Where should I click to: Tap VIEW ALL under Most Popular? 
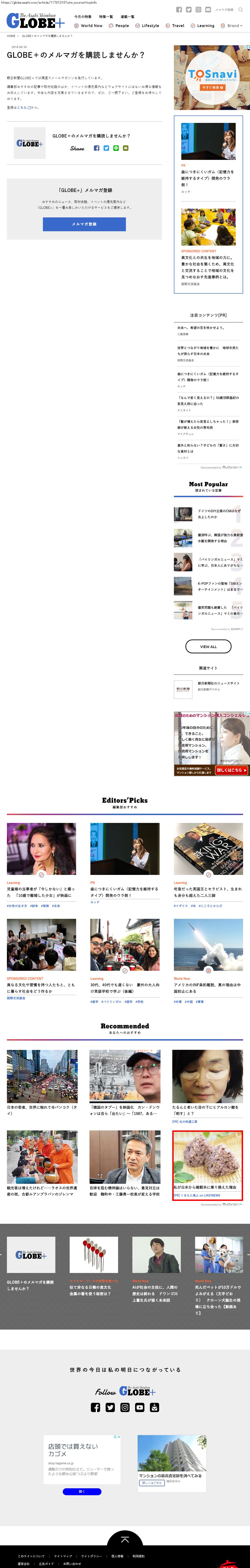[x=208, y=646]
